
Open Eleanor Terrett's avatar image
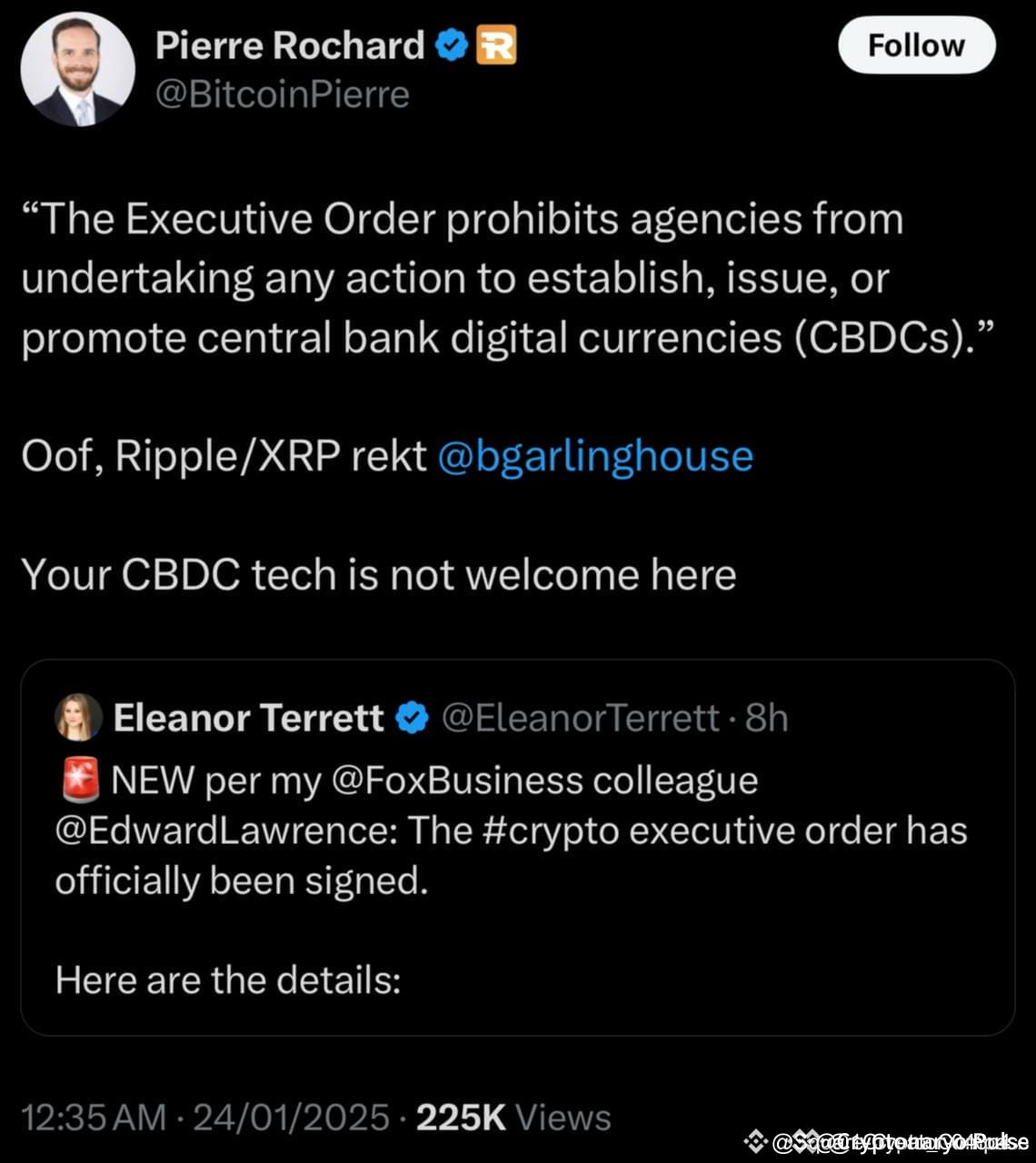pos(78,718)
